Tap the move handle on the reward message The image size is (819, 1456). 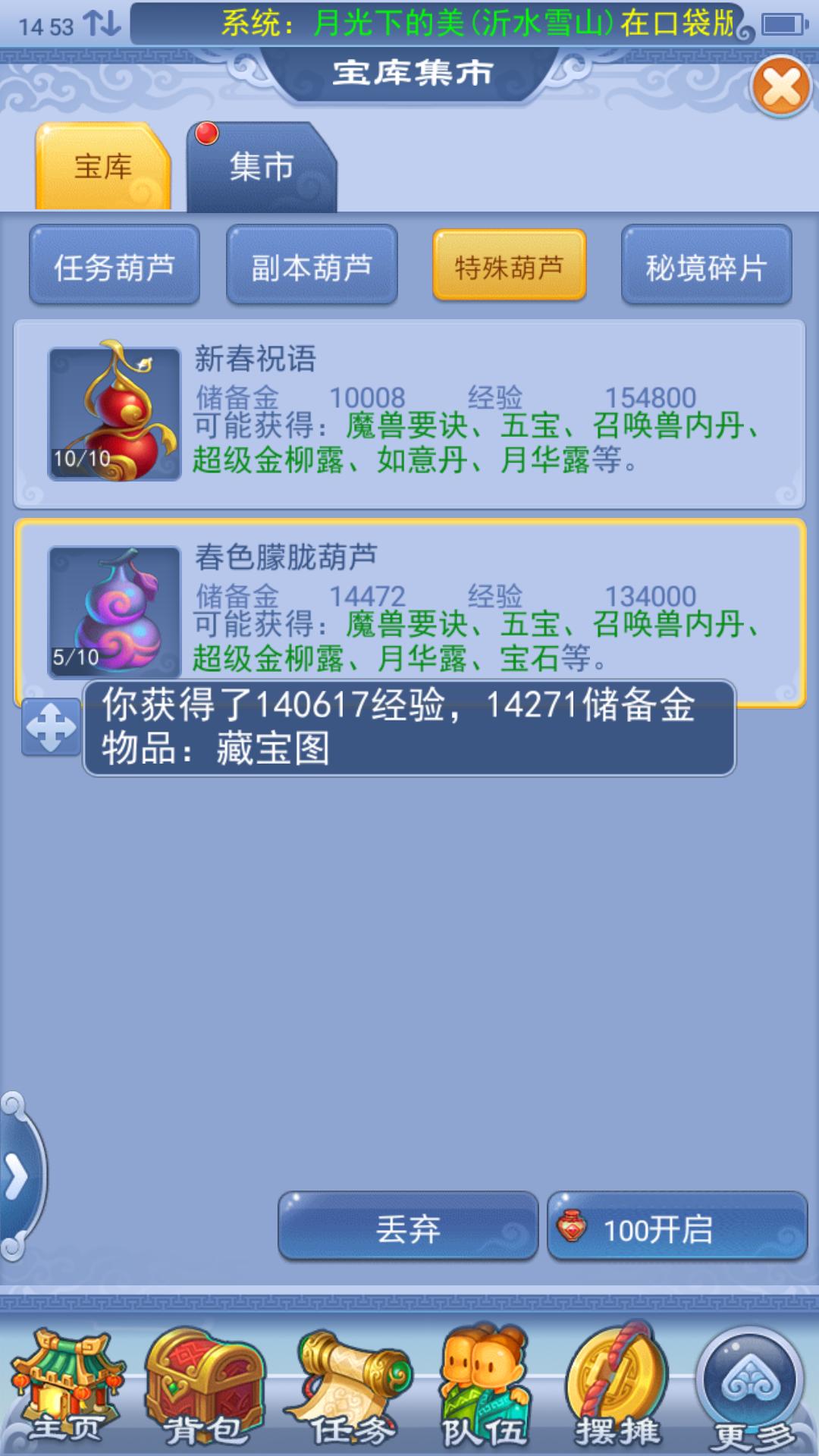[51, 727]
